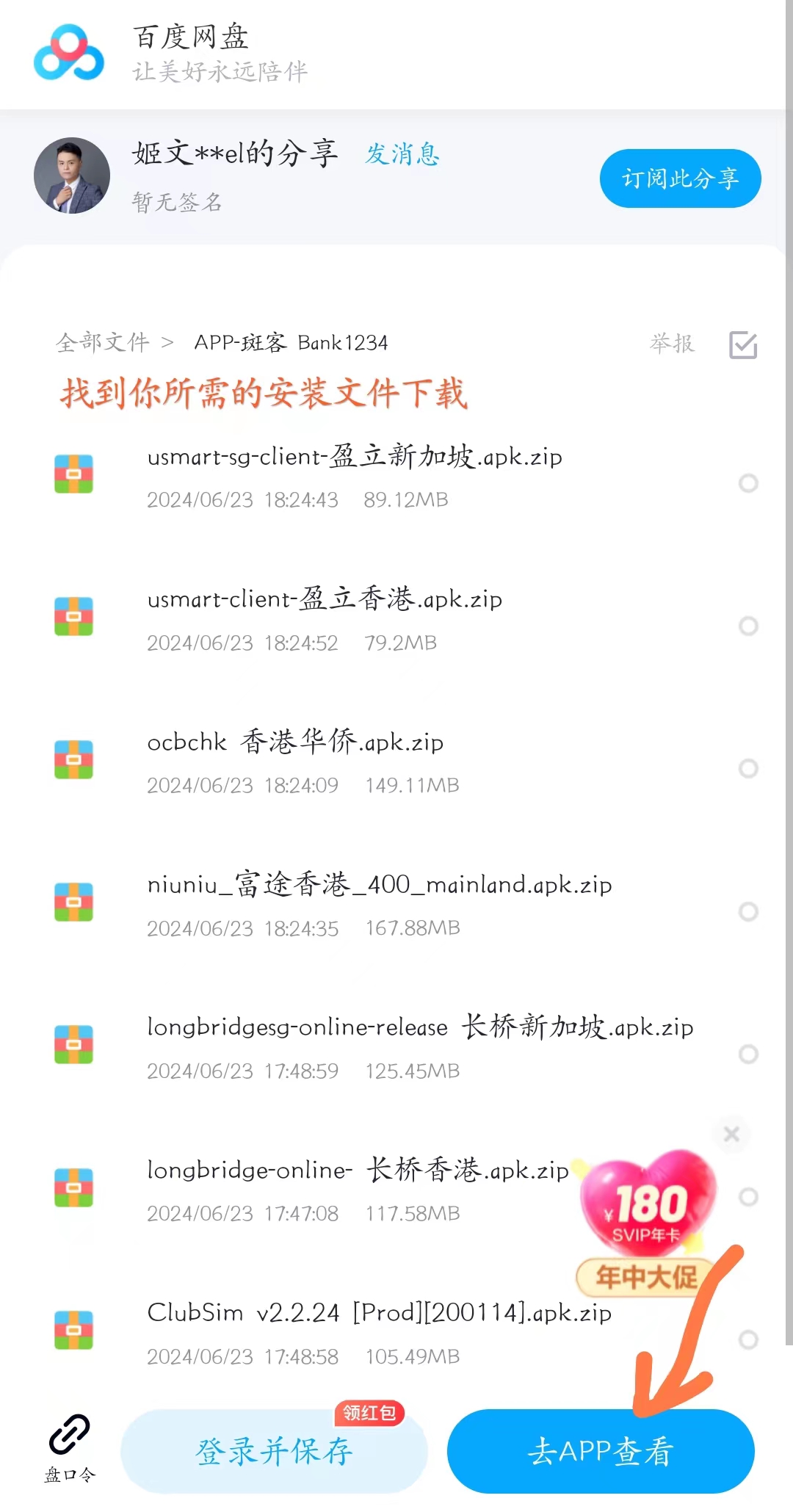Tap 去APP查看 to view in app
This screenshot has width=793, height=1512.
click(601, 1452)
